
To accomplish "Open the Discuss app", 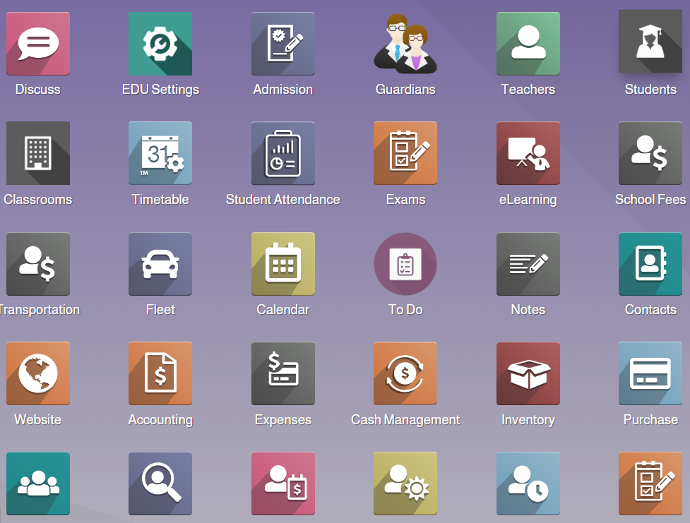I will (38, 44).
